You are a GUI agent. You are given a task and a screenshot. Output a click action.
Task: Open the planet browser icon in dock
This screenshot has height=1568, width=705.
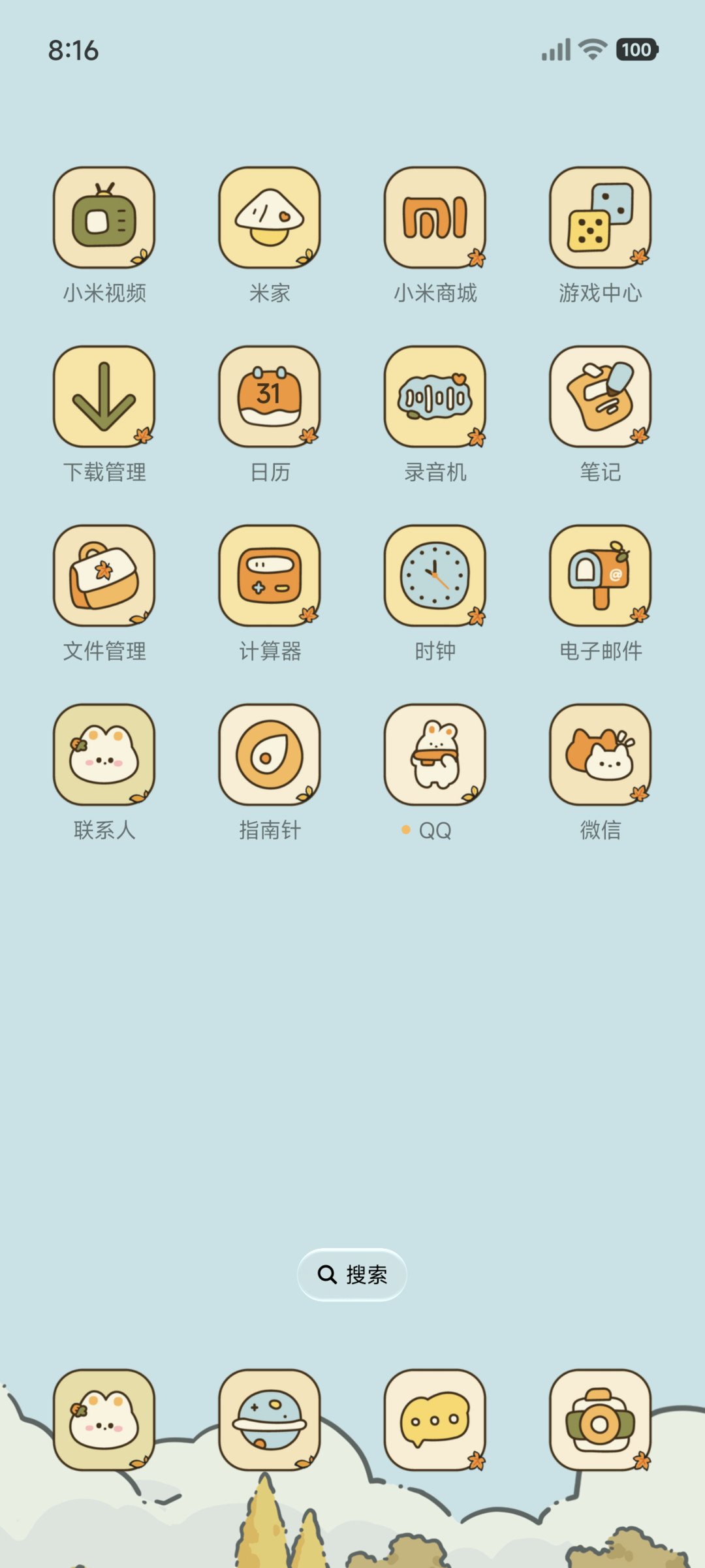(270, 1420)
